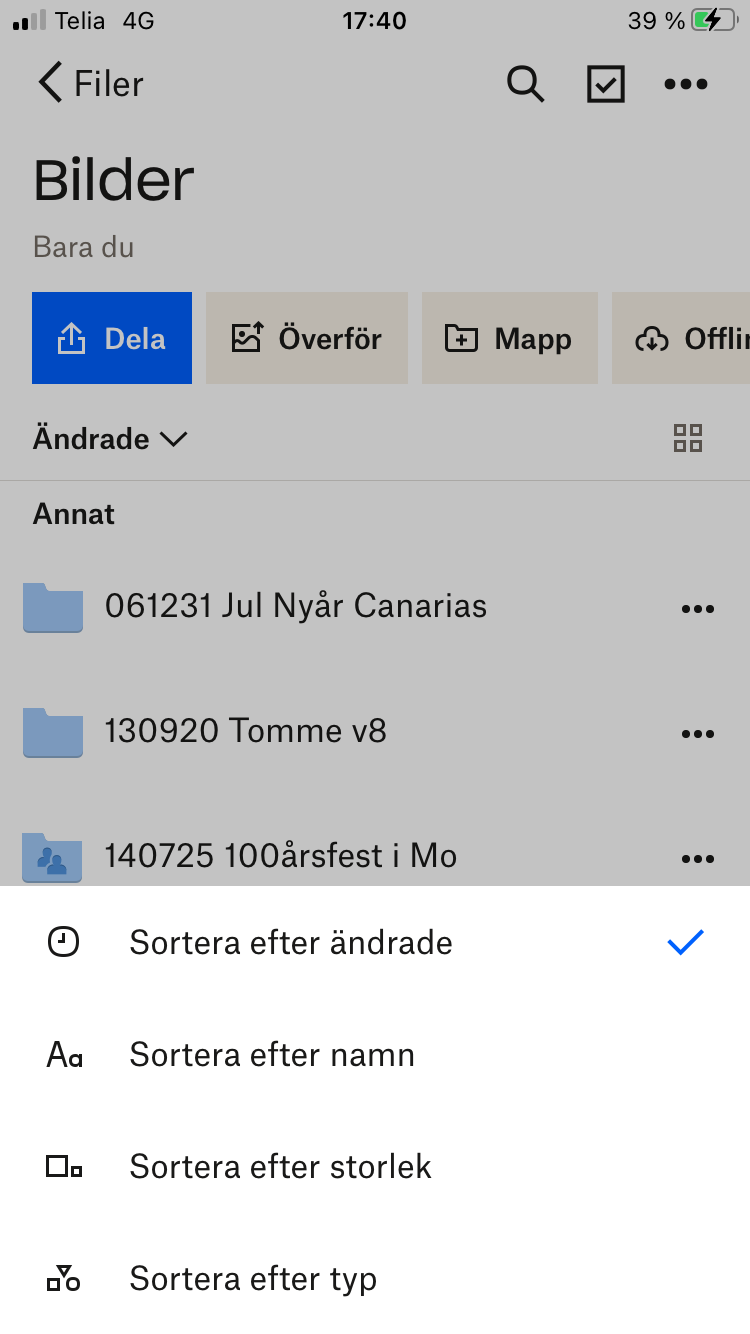The height and width of the screenshot is (1334, 750).
Task: Tap the Överför upload button
Action: (307, 339)
